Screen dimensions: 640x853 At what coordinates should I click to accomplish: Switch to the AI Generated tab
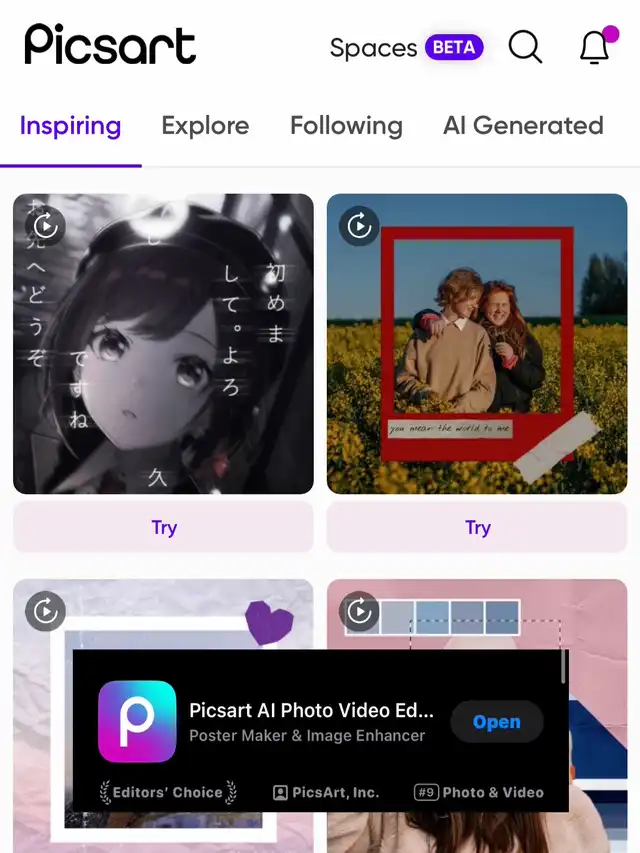tap(523, 126)
